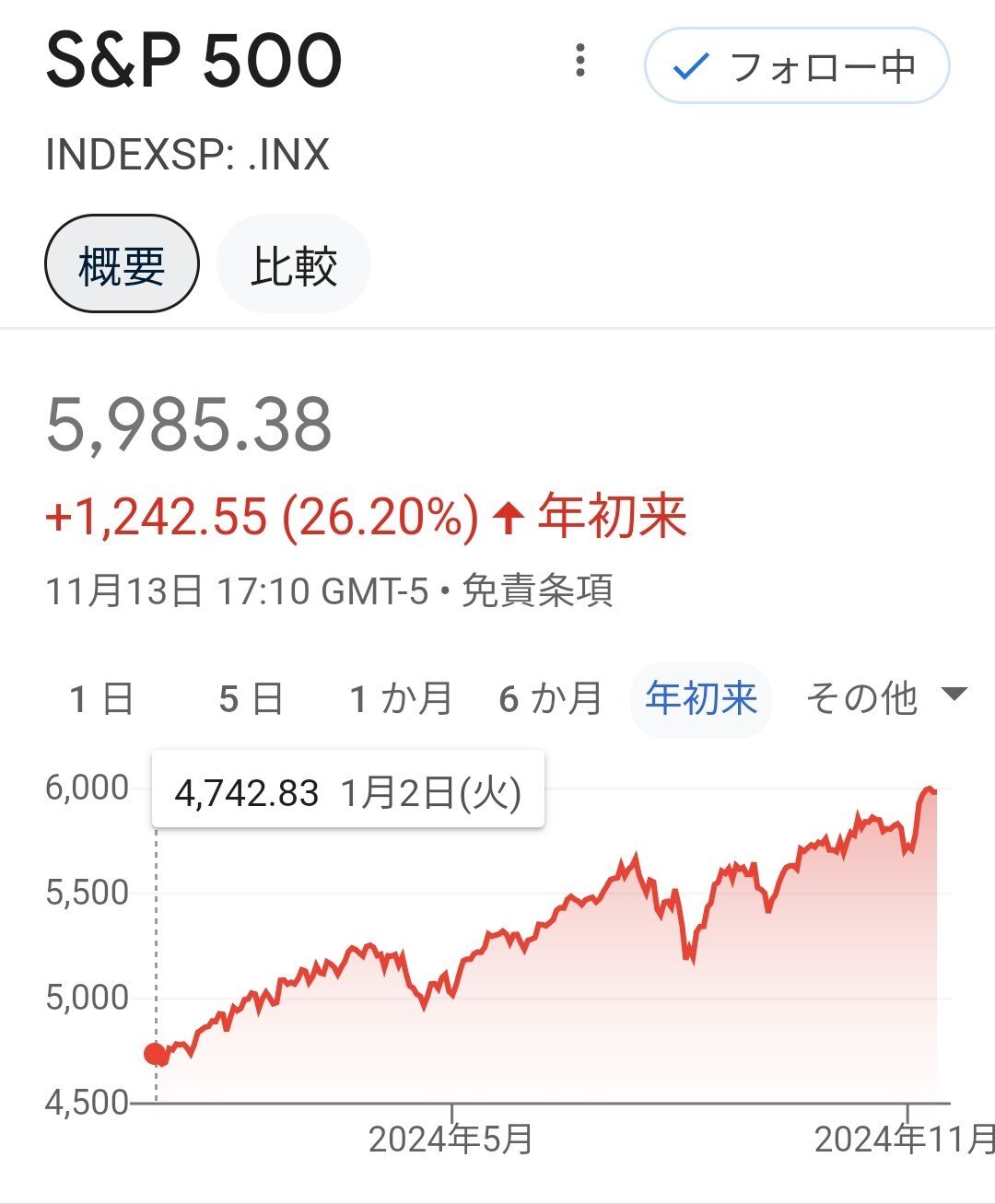
Task: Open the 比較 compare tab
Action: click(x=294, y=264)
